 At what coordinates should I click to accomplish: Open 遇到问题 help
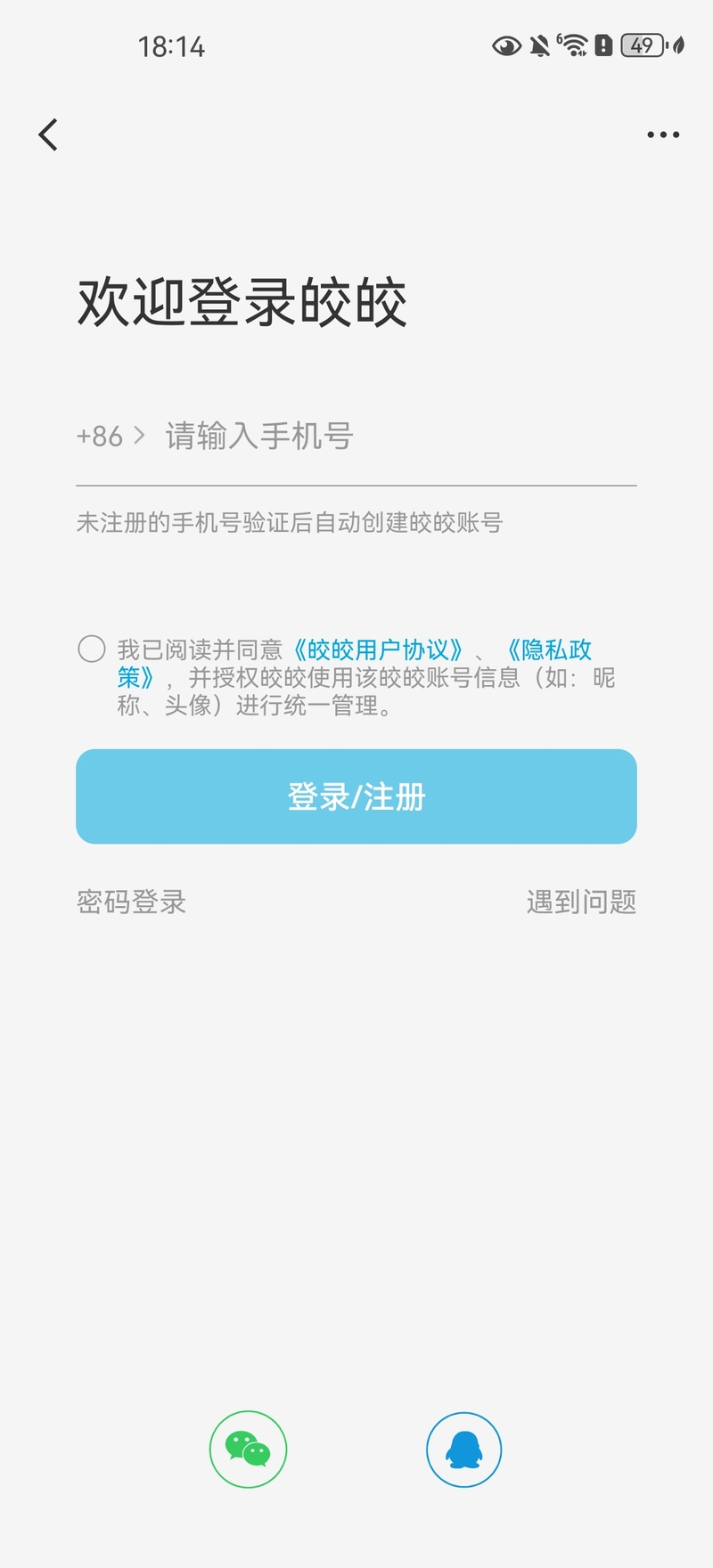pos(581,902)
